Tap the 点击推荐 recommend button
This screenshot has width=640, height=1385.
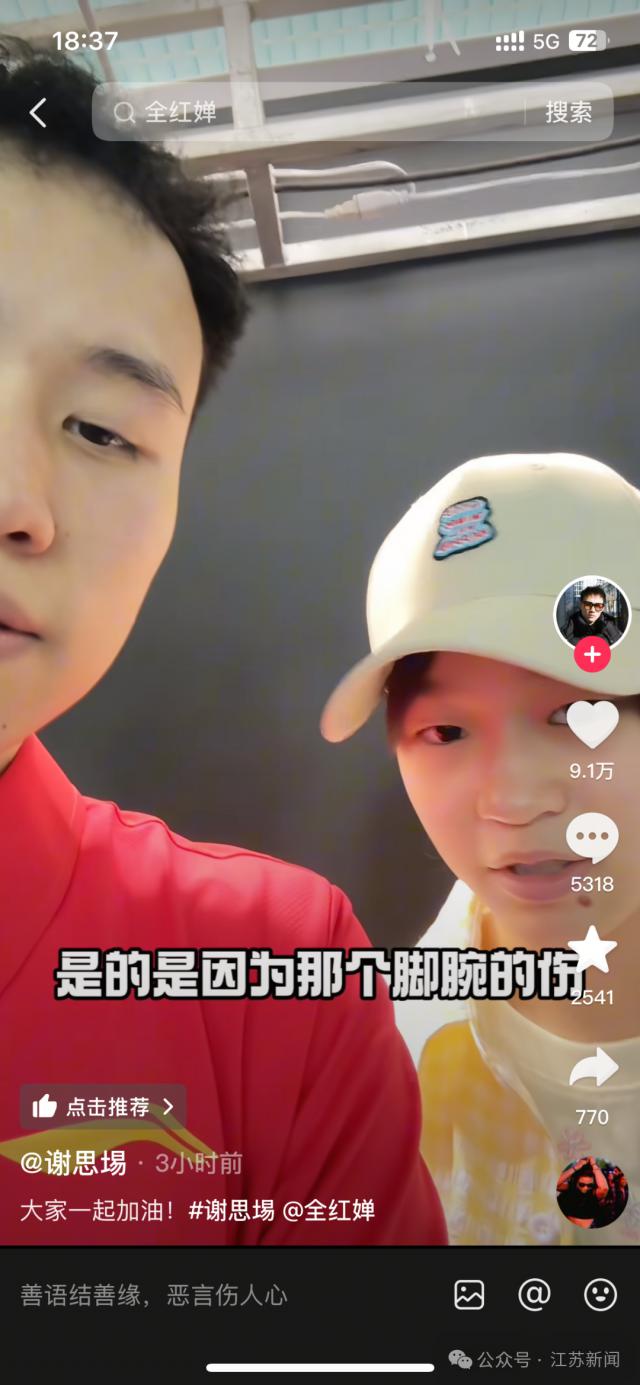(x=103, y=1107)
